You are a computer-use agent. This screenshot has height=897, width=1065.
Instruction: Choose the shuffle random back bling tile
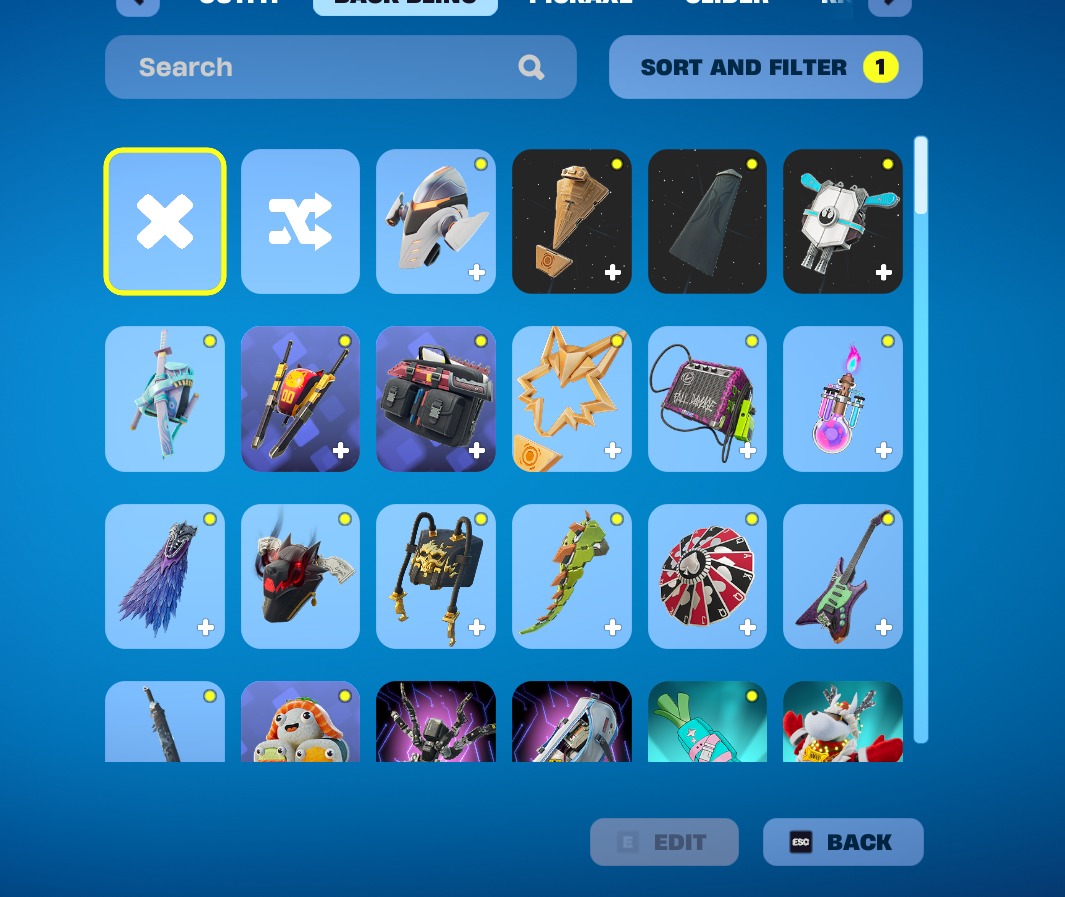pos(300,222)
